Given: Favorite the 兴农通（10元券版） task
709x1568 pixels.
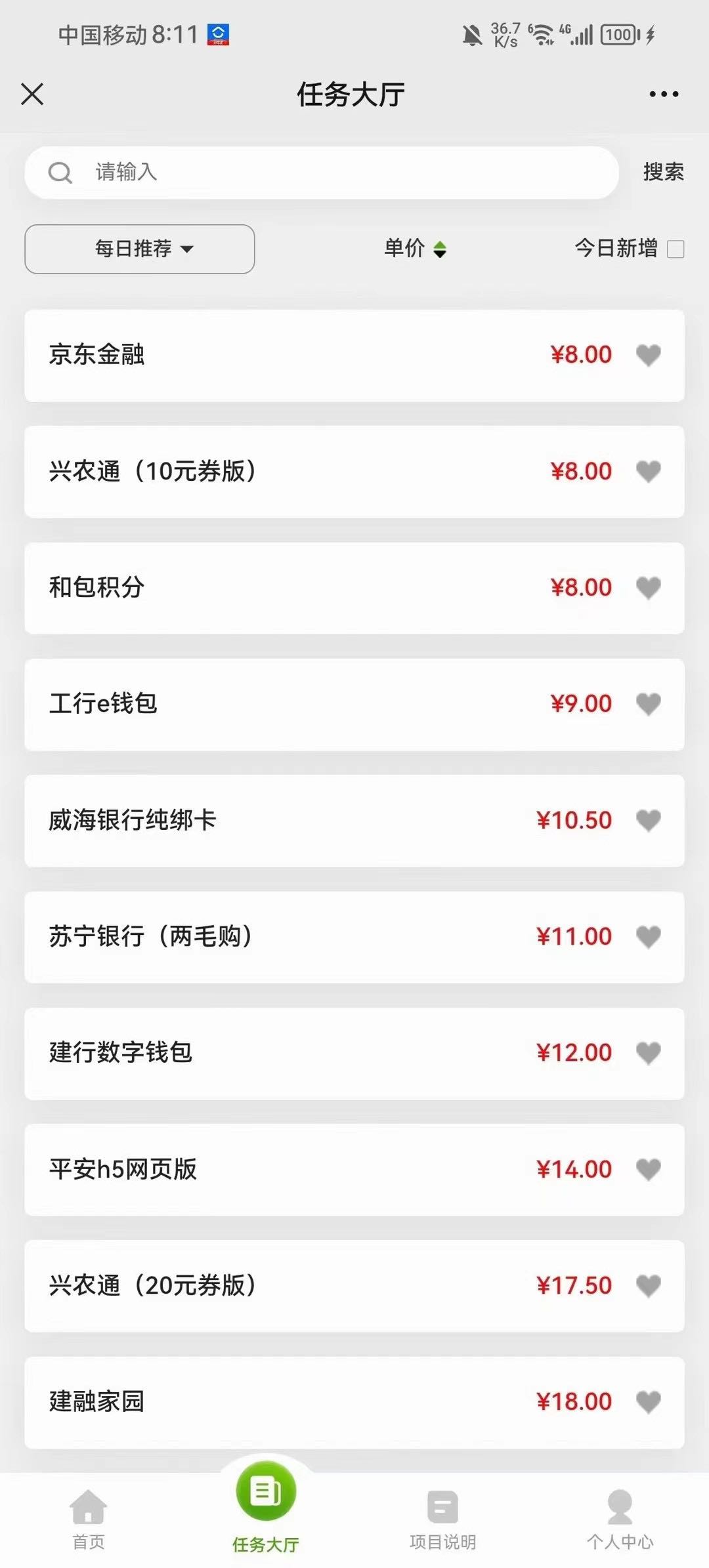Looking at the screenshot, I should click(x=648, y=471).
